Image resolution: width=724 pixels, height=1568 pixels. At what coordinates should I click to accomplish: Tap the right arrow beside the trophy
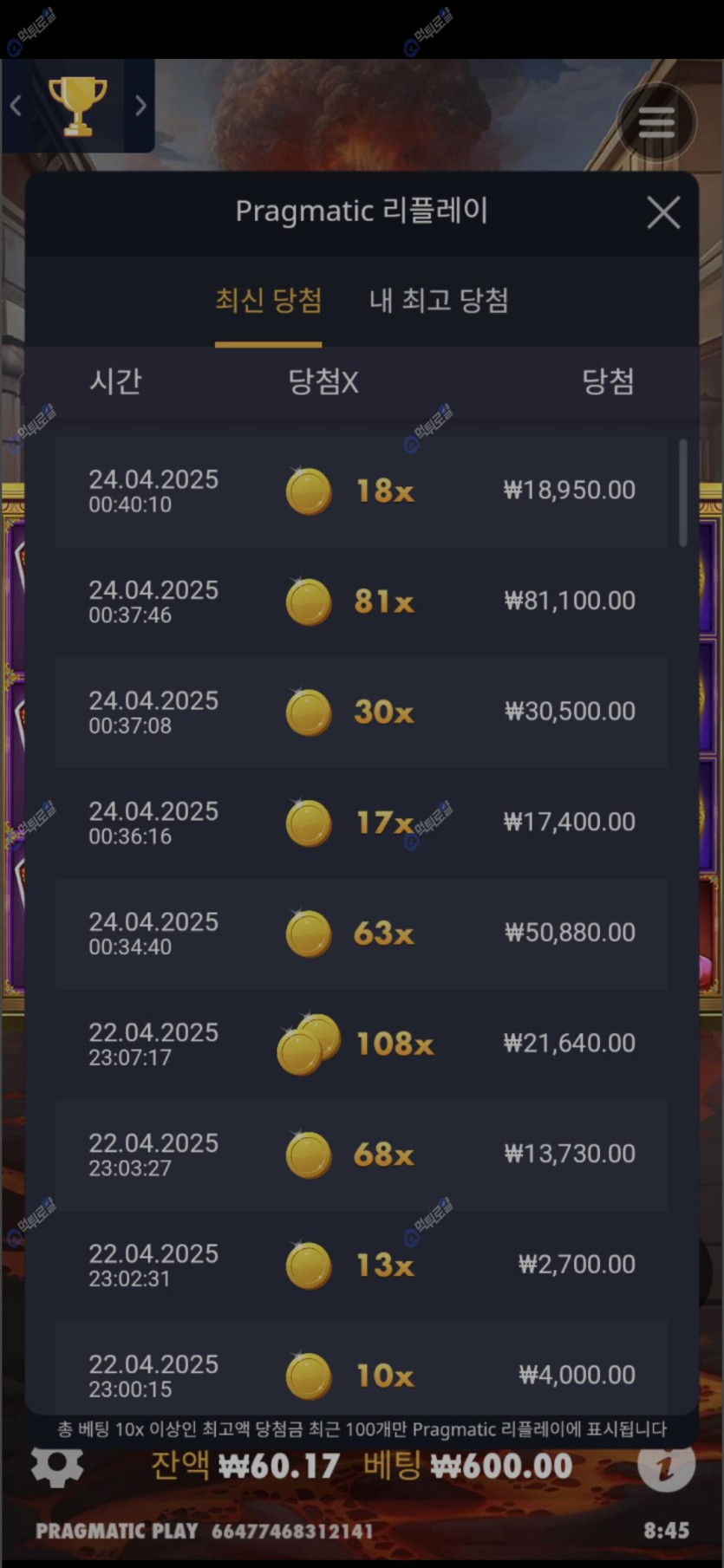click(x=140, y=106)
